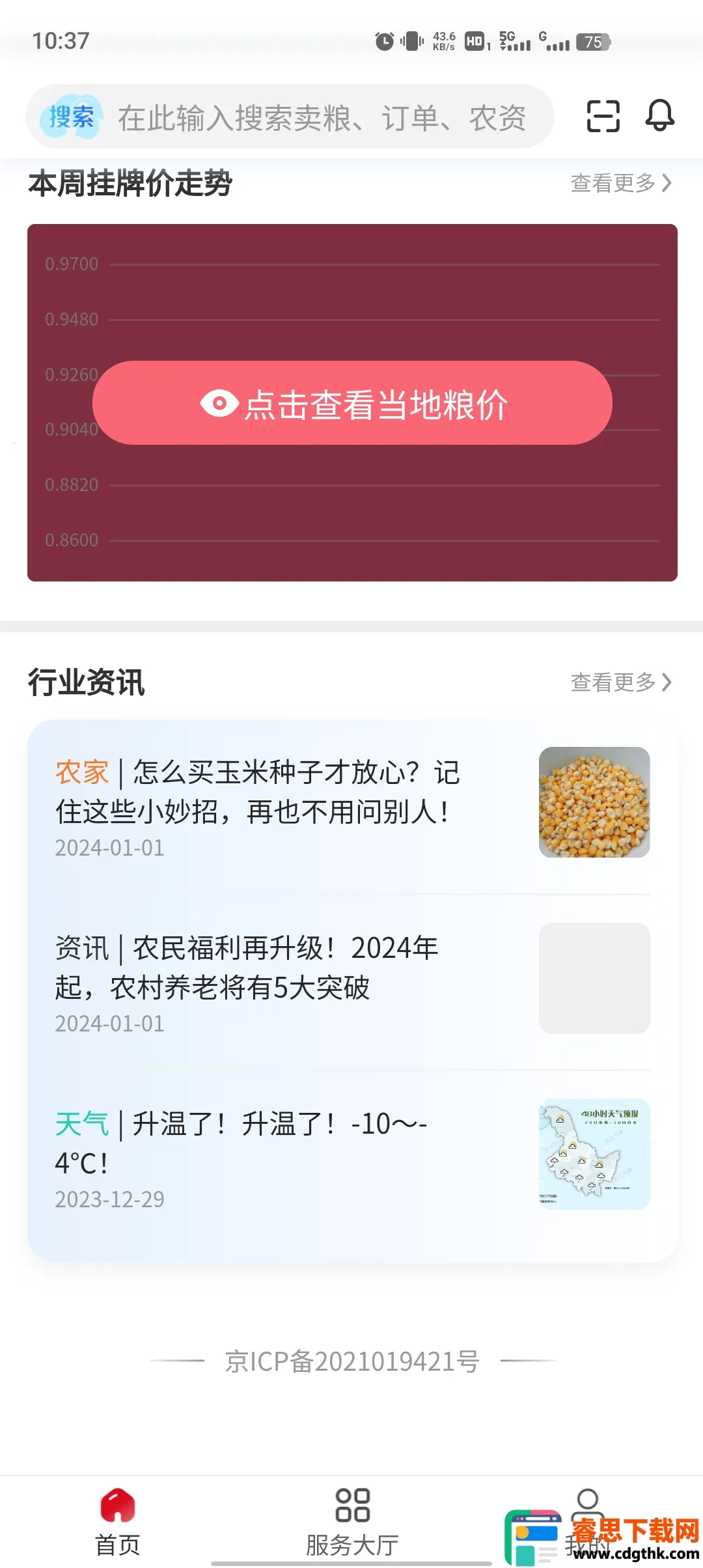703x1568 pixels.
Task: Open the article about buying corn seeds
Action: (x=258, y=792)
